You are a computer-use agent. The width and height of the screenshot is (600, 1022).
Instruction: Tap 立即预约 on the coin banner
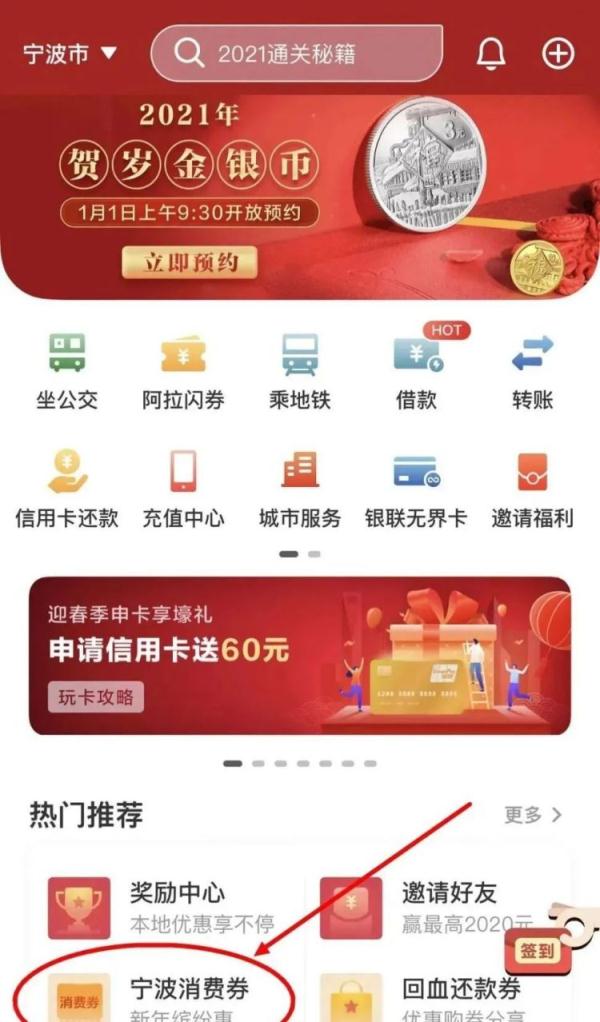pyautogui.click(x=190, y=263)
